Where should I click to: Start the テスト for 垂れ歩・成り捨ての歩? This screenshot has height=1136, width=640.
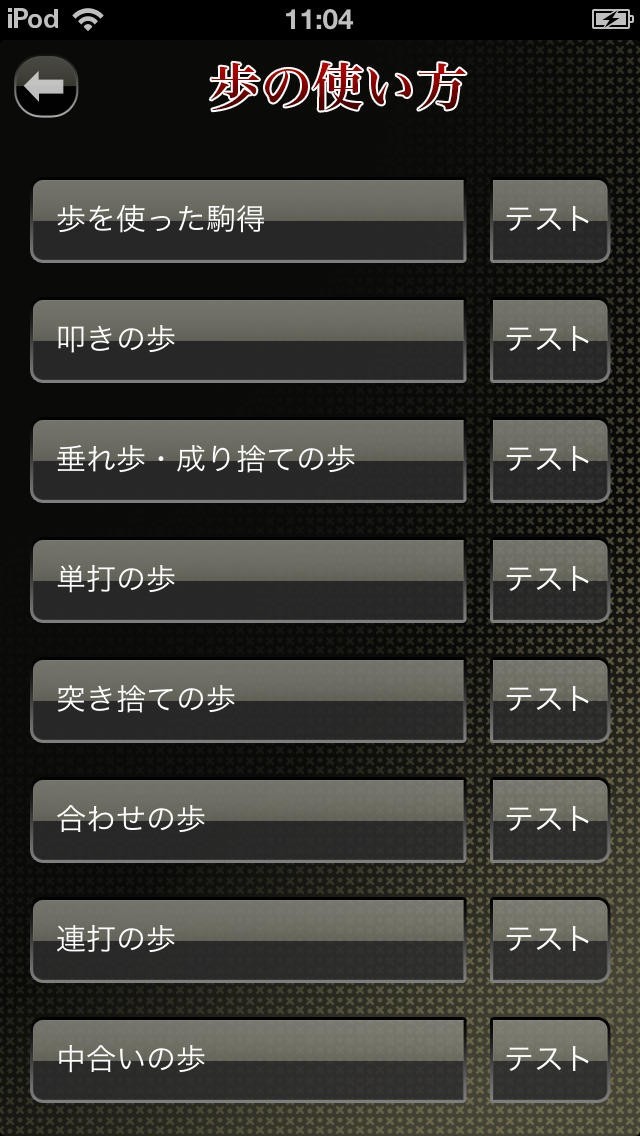point(549,460)
